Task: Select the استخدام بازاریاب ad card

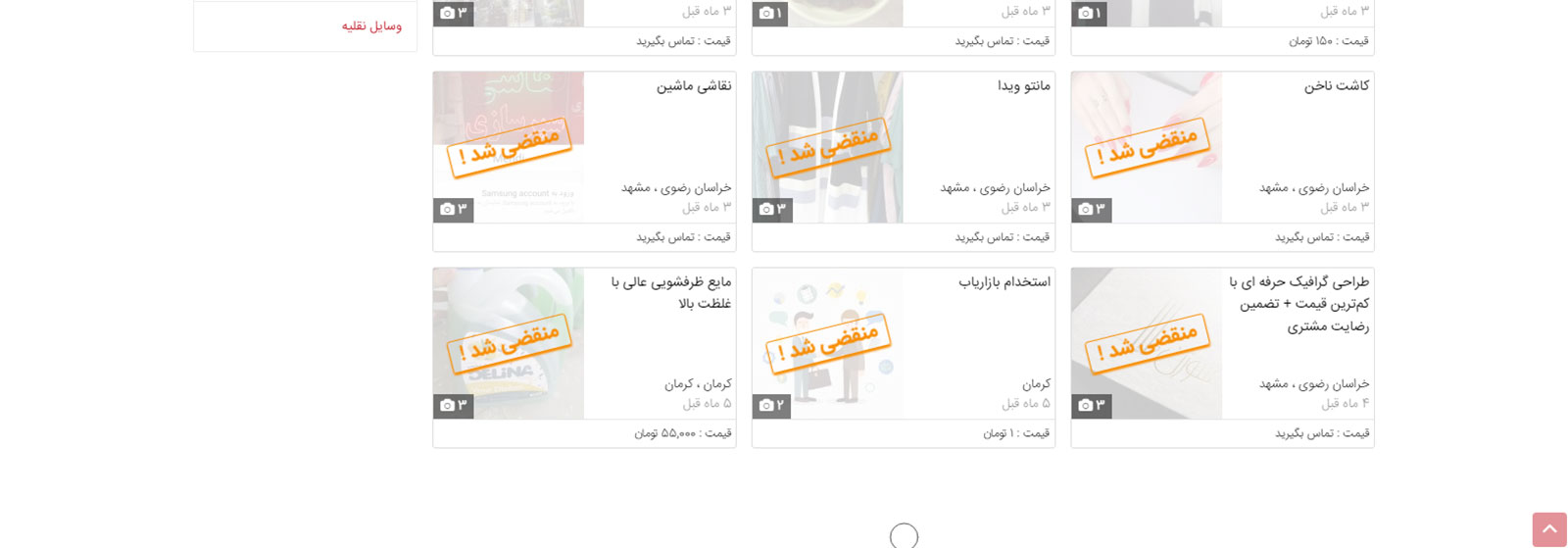Action: [1004, 282]
